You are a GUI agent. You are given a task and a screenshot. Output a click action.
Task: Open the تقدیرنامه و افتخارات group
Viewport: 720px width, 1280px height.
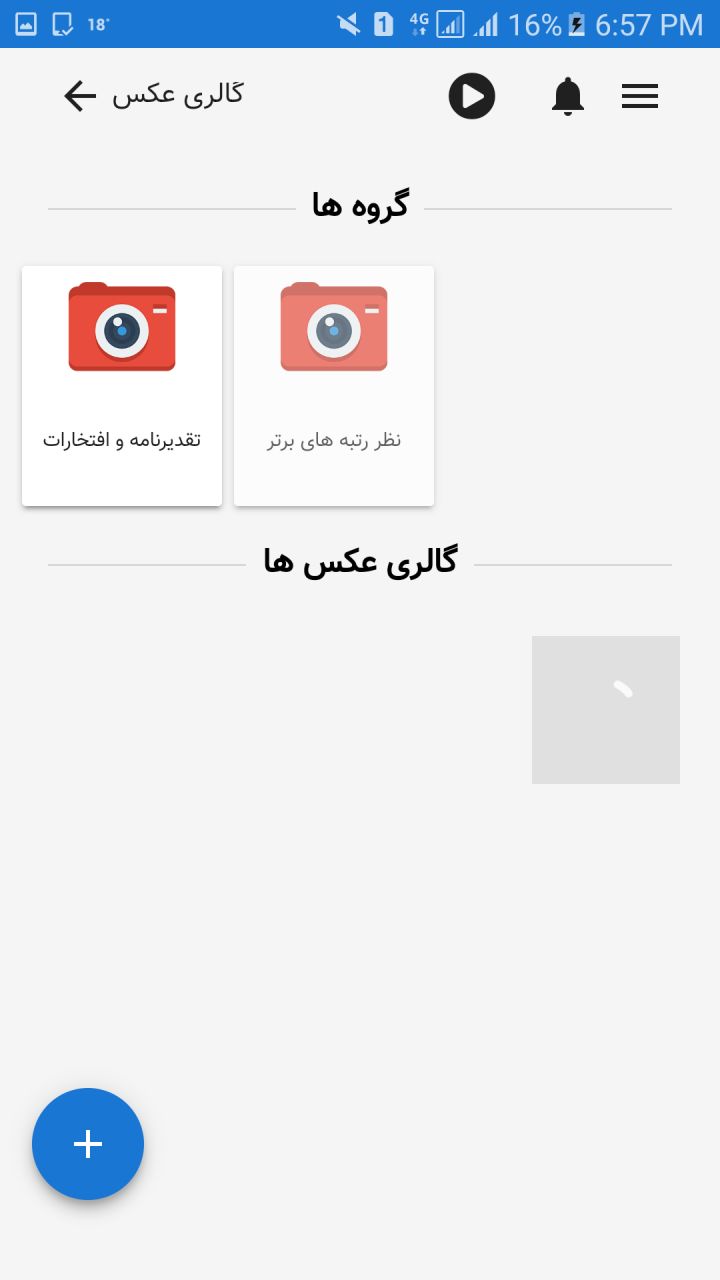click(x=122, y=386)
